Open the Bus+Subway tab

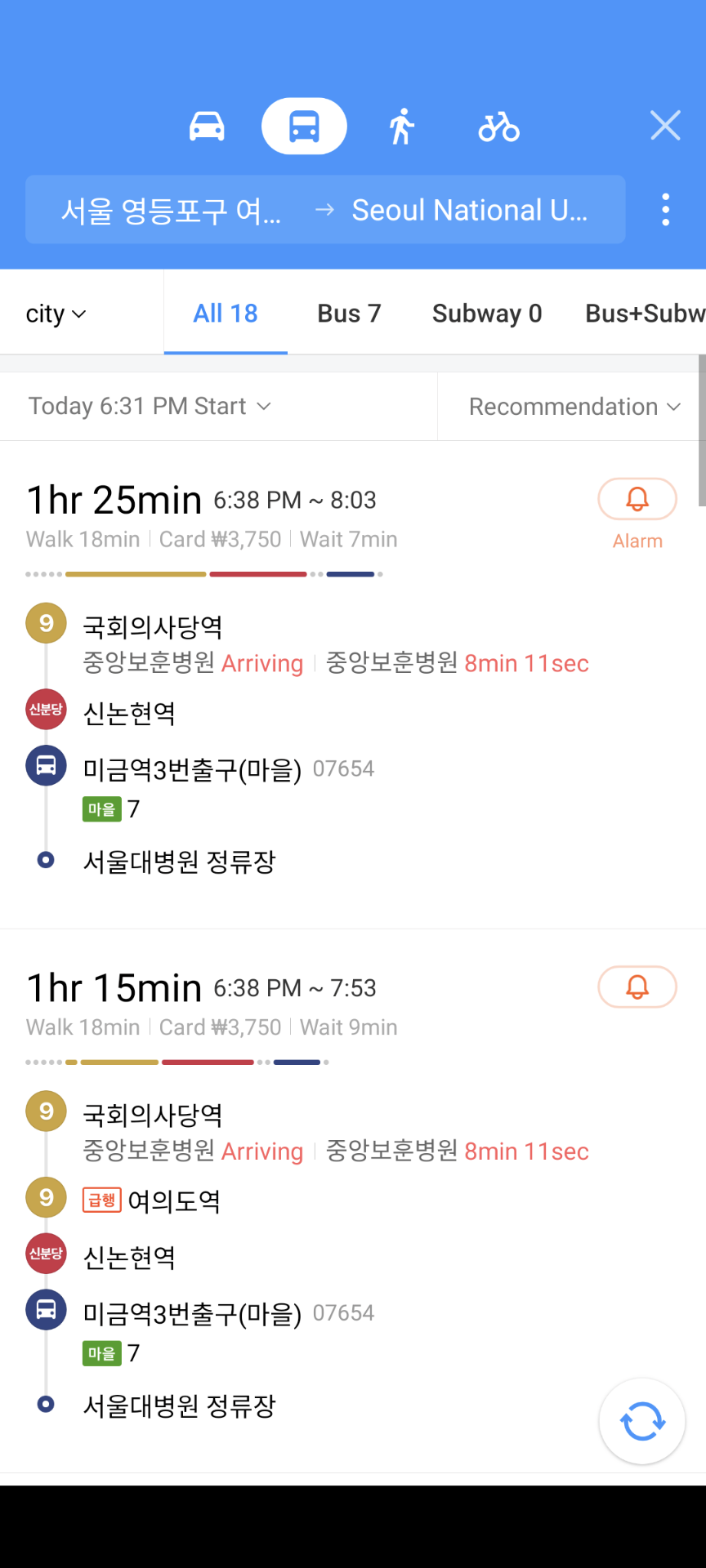coord(645,314)
